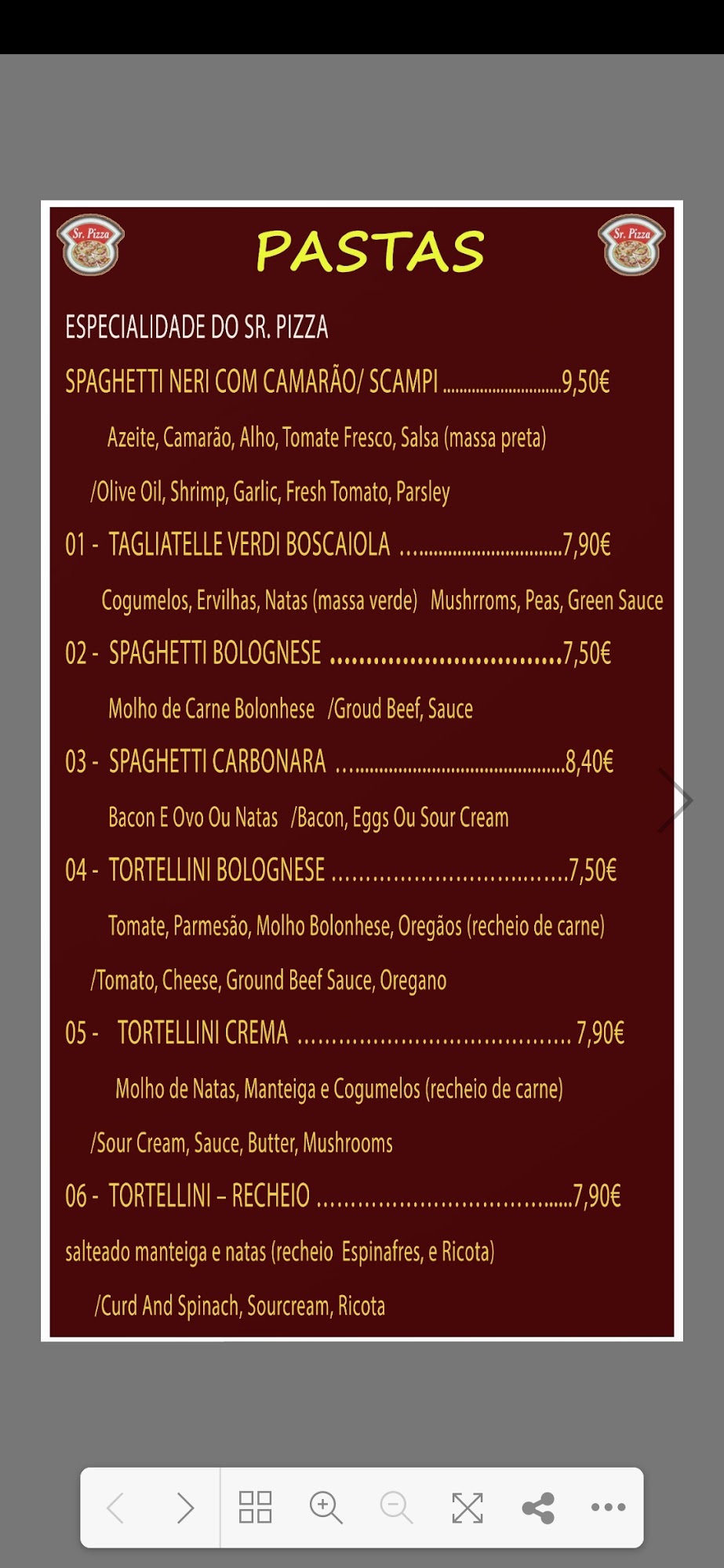Open the thumbnail grid view
724x1568 pixels.
pos(255,1507)
